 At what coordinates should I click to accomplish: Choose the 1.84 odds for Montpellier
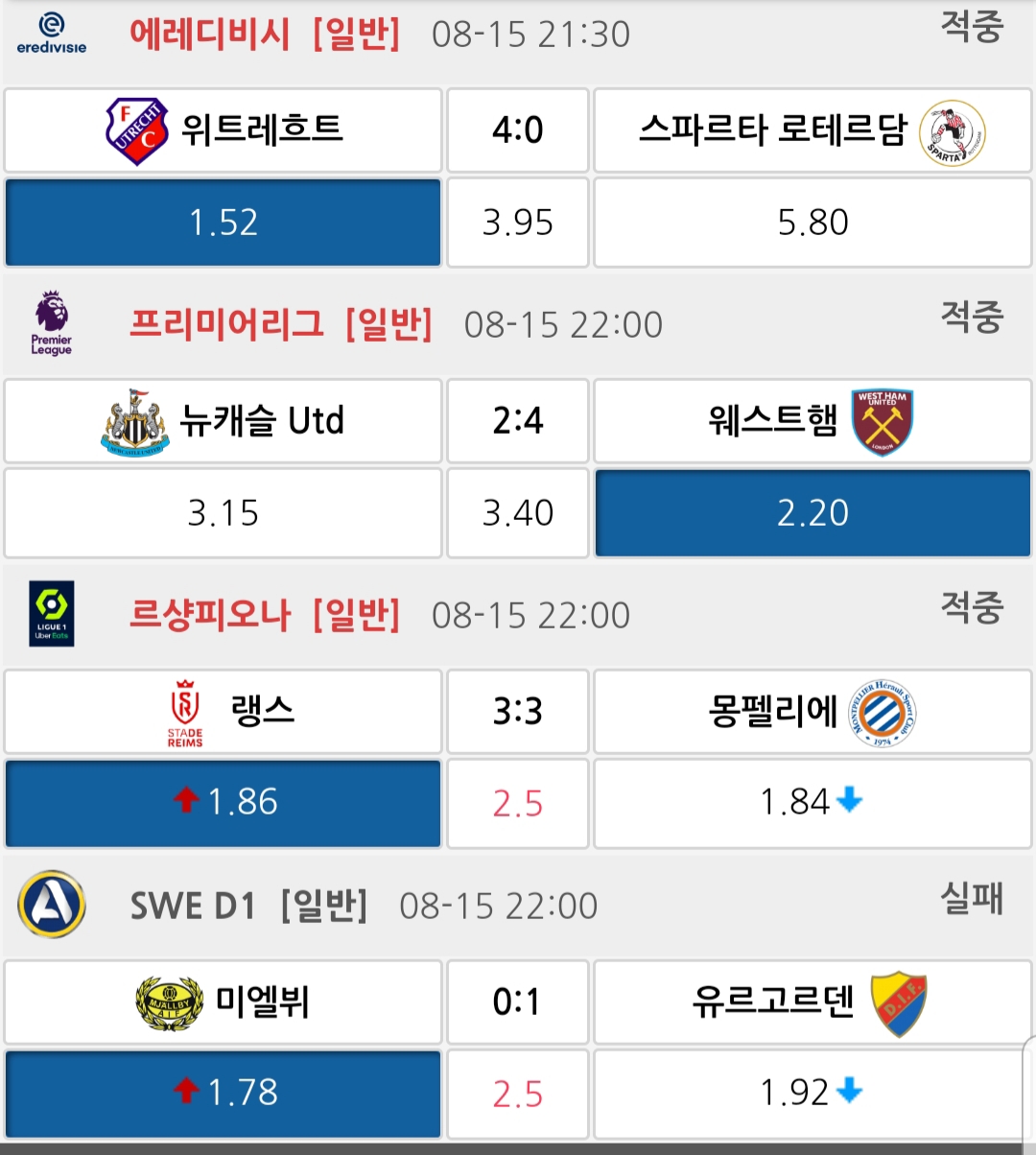click(812, 803)
